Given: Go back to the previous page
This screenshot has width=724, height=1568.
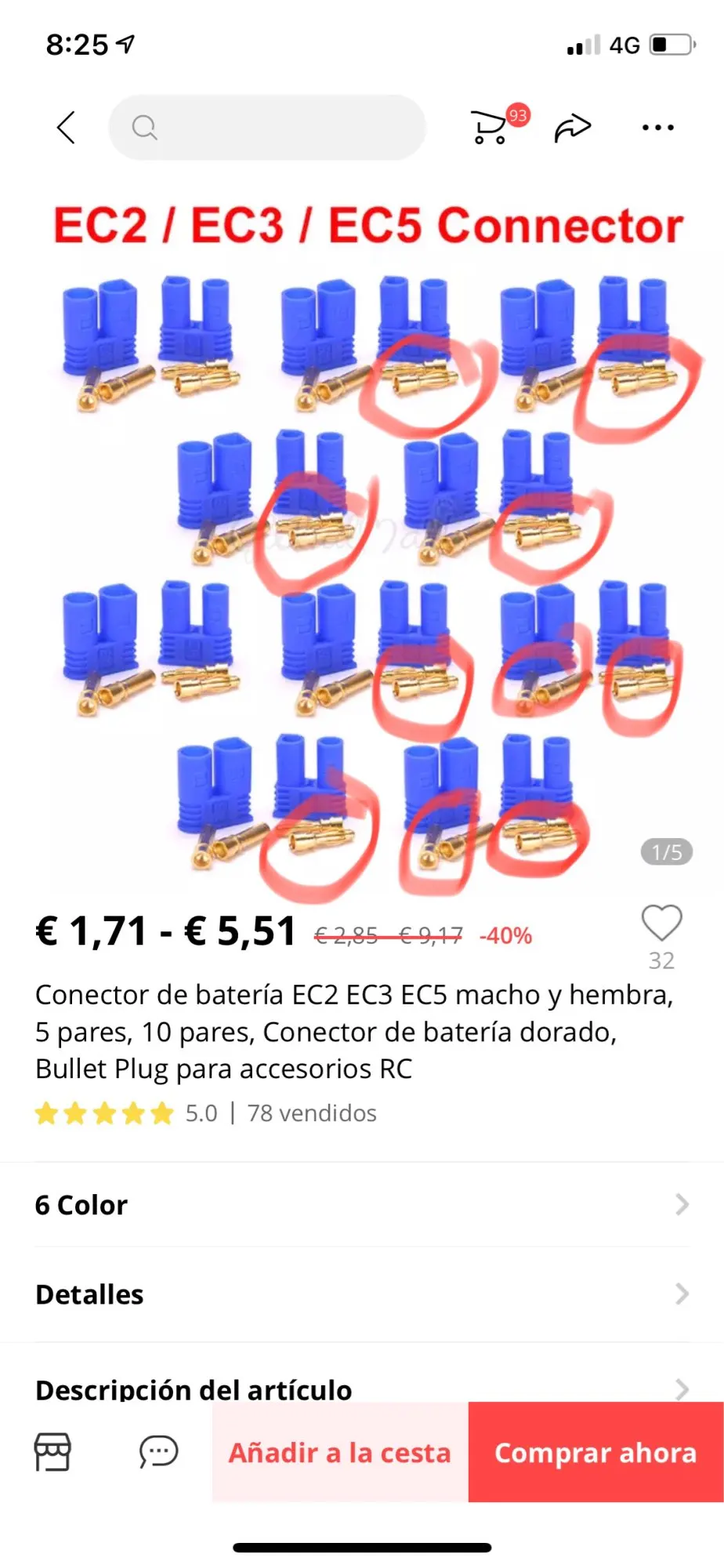Looking at the screenshot, I should tap(67, 127).
